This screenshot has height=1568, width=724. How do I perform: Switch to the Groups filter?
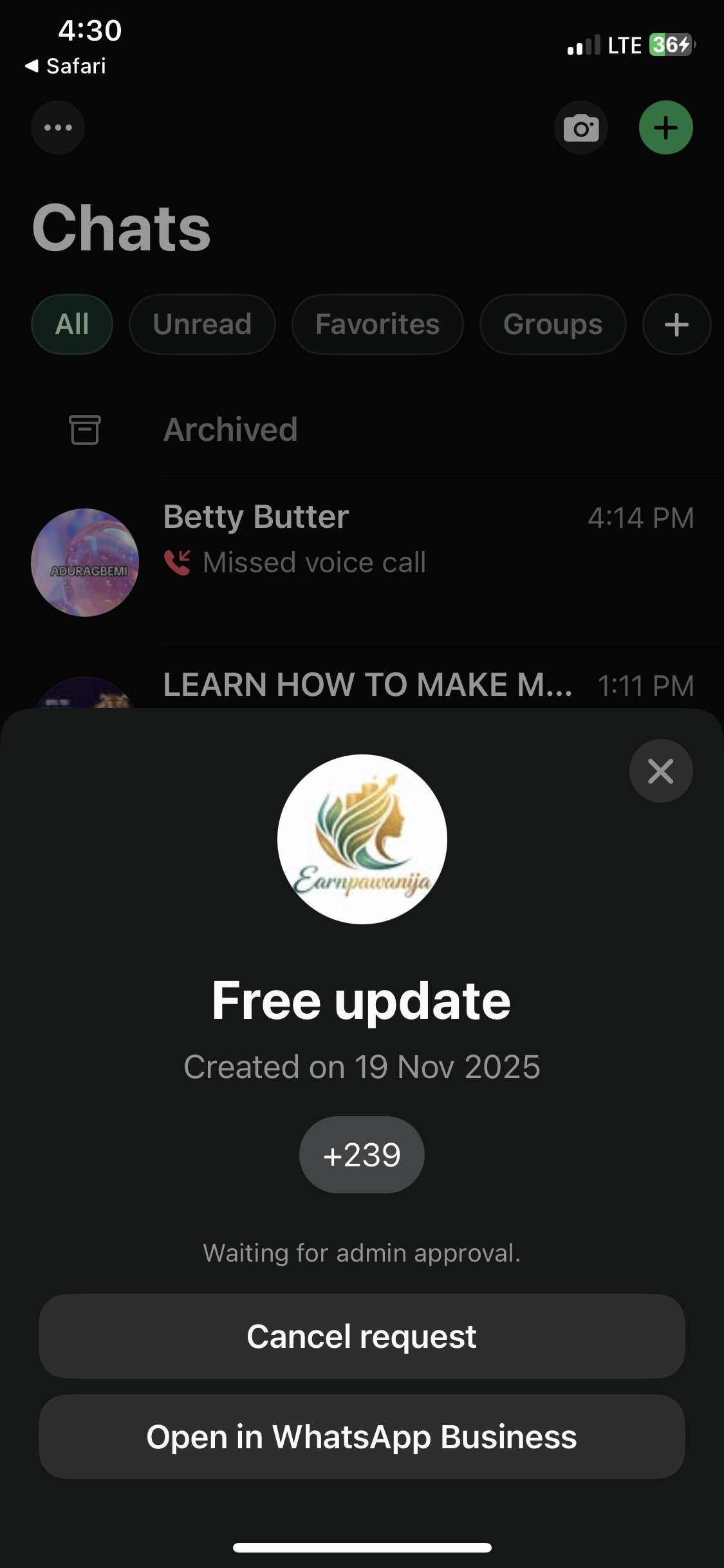click(553, 324)
